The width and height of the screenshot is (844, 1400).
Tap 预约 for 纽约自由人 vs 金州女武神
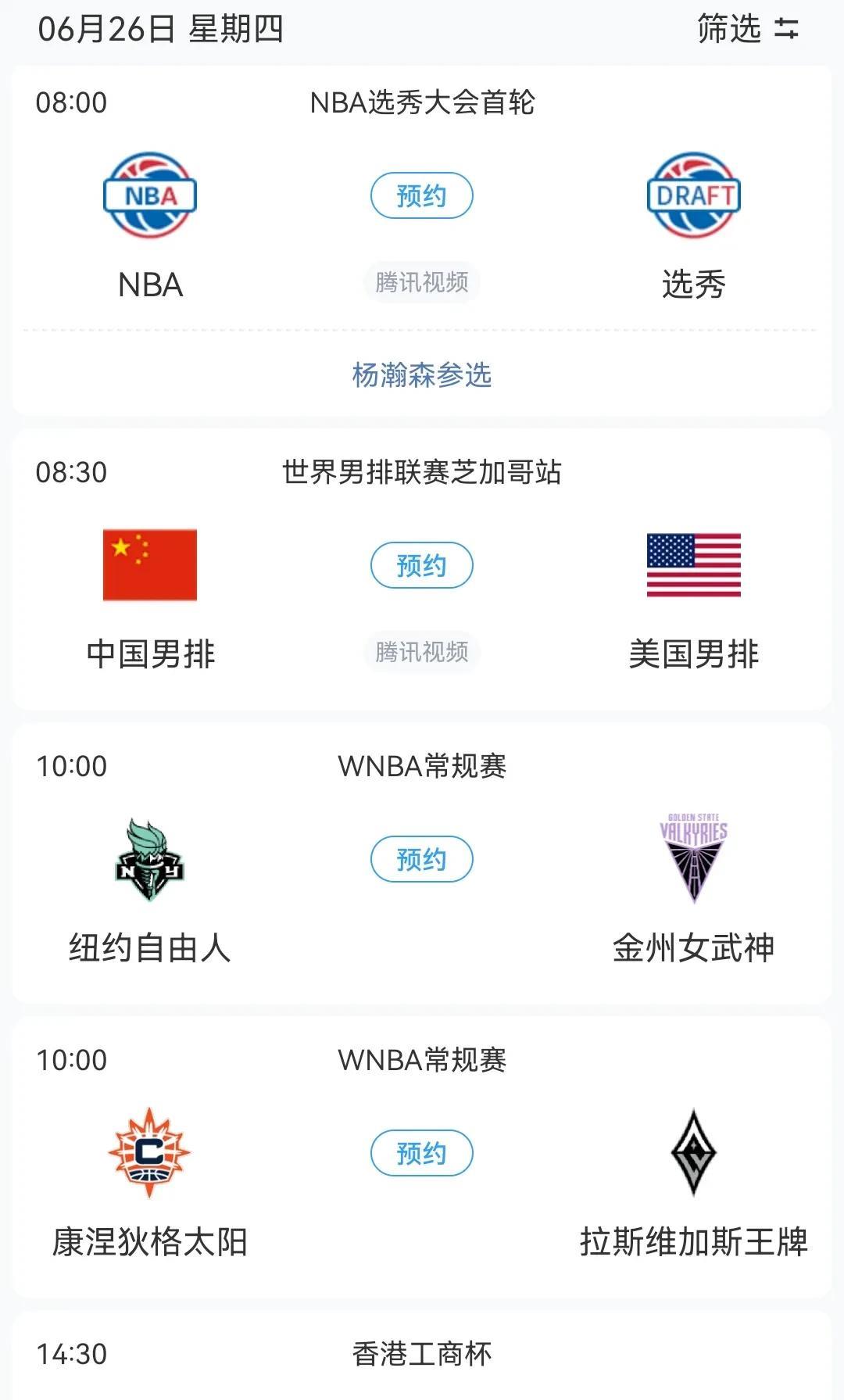421,859
